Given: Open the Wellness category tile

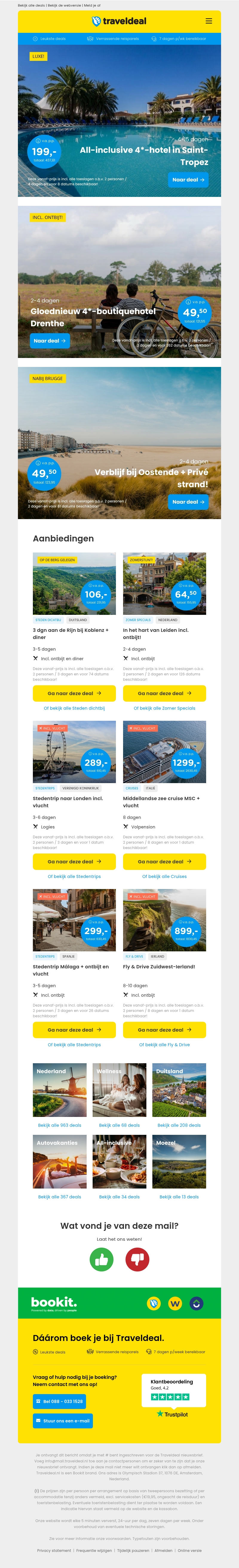Looking at the screenshot, I should point(119,1089).
